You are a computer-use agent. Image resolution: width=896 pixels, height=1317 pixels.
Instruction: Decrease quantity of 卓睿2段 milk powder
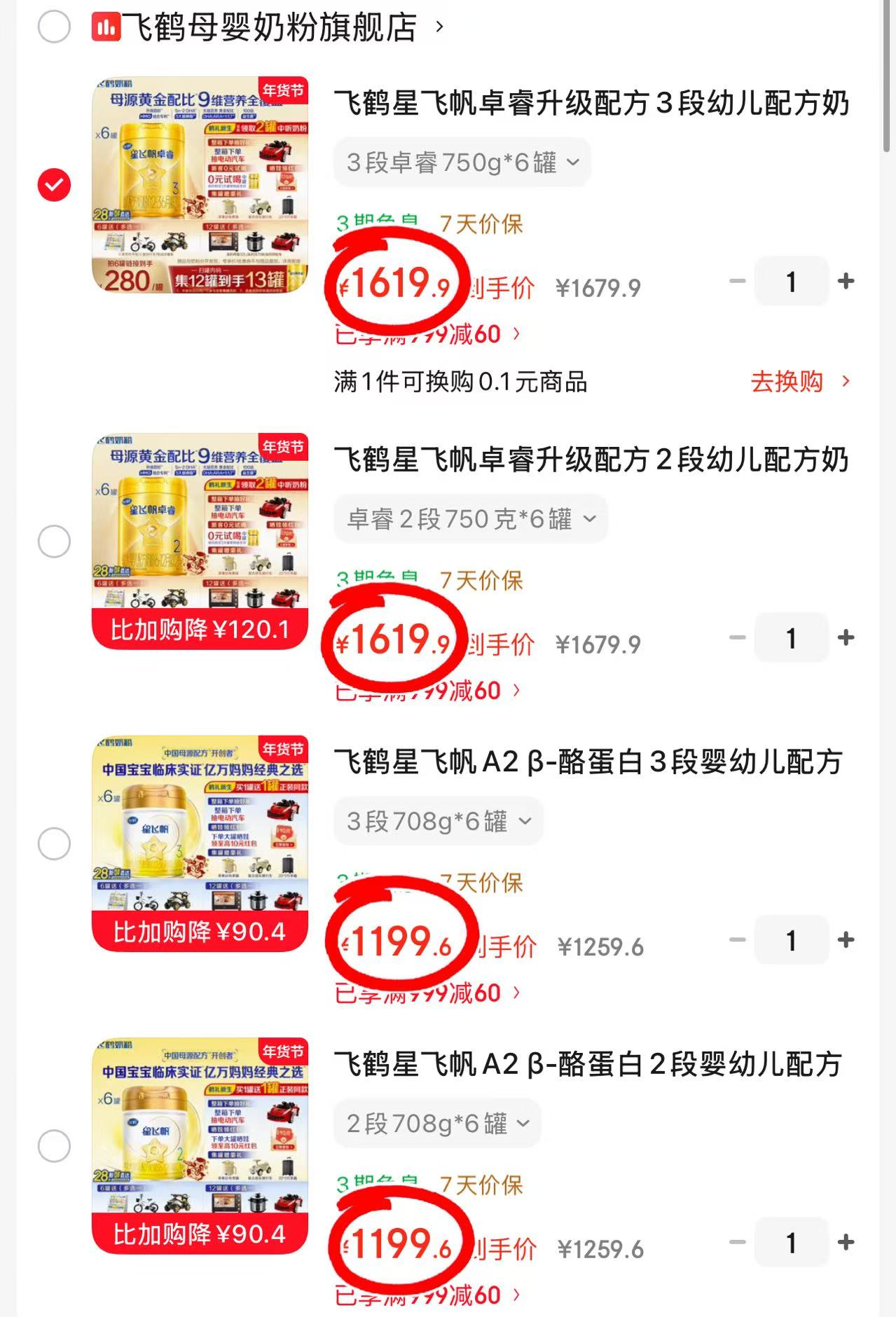736,638
